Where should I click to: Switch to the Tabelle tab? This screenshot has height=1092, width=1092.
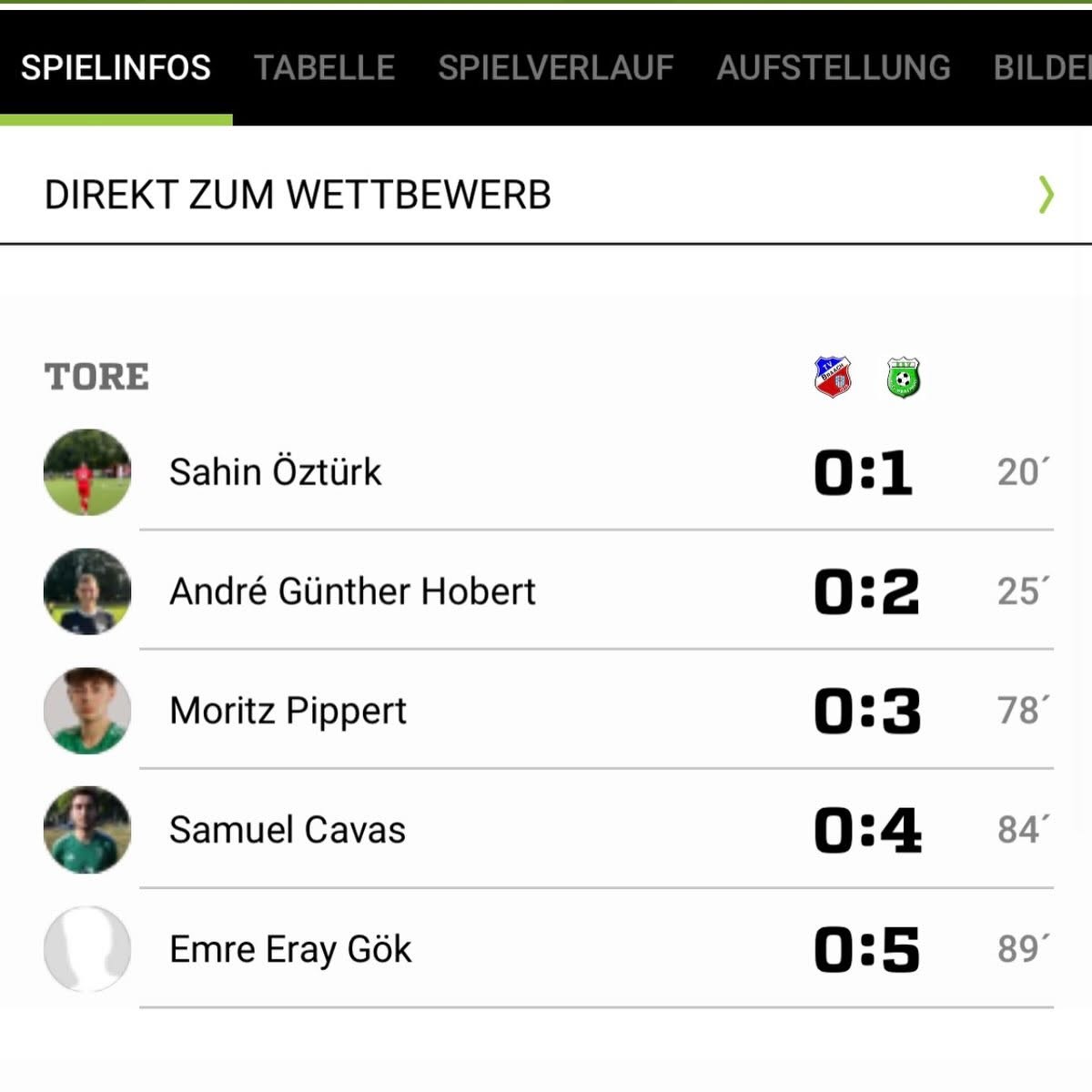pyautogui.click(x=324, y=67)
